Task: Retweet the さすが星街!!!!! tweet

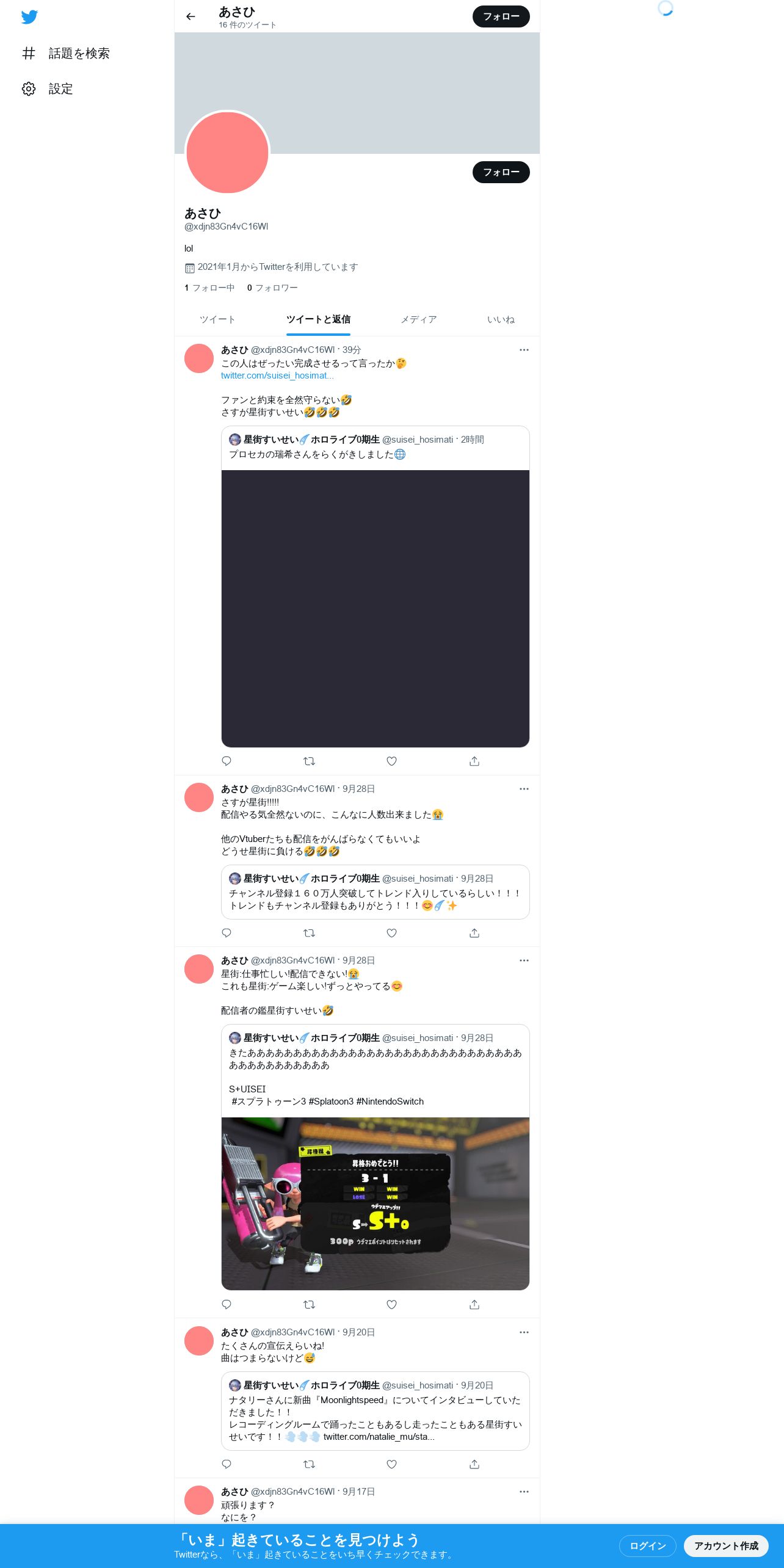Action: tap(310, 932)
